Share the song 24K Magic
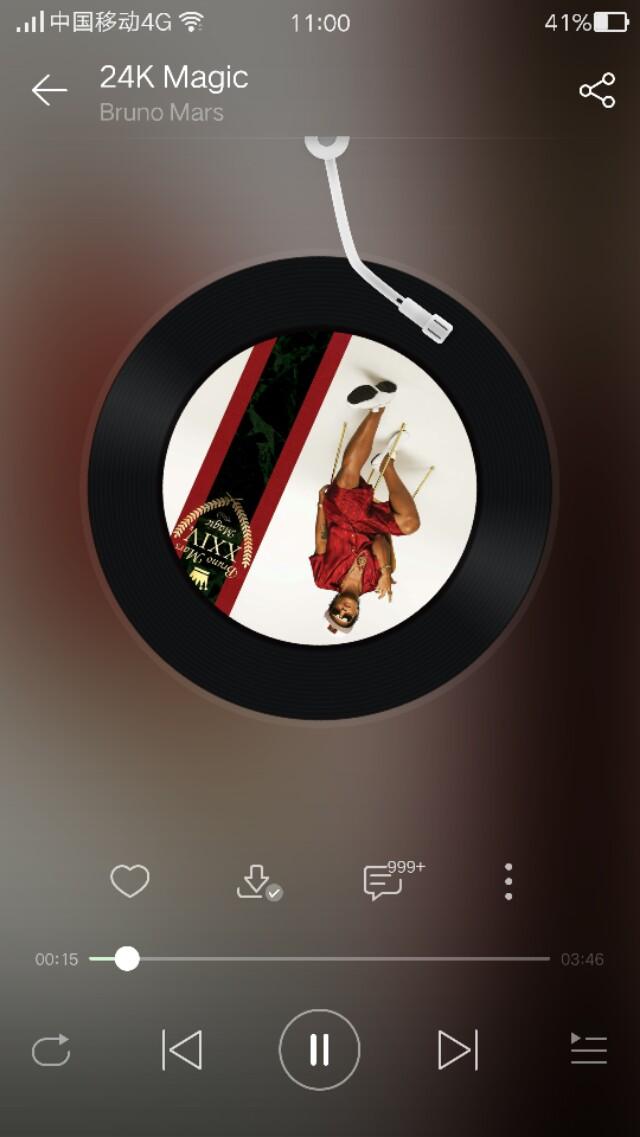Image resolution: width=640 pixels, height=1137 pixels. [597, 91]
